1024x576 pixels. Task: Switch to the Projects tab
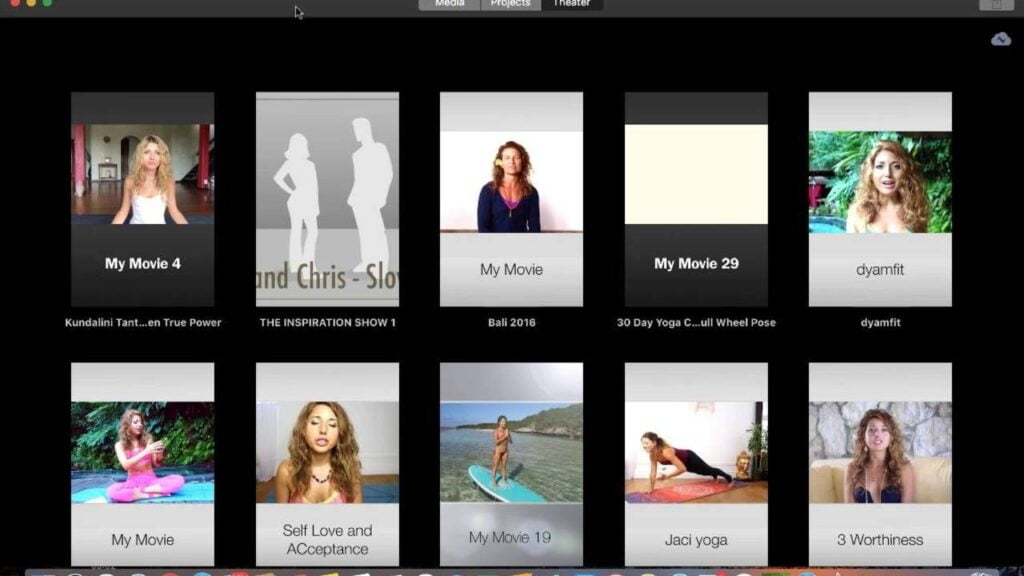click(510, 4)
